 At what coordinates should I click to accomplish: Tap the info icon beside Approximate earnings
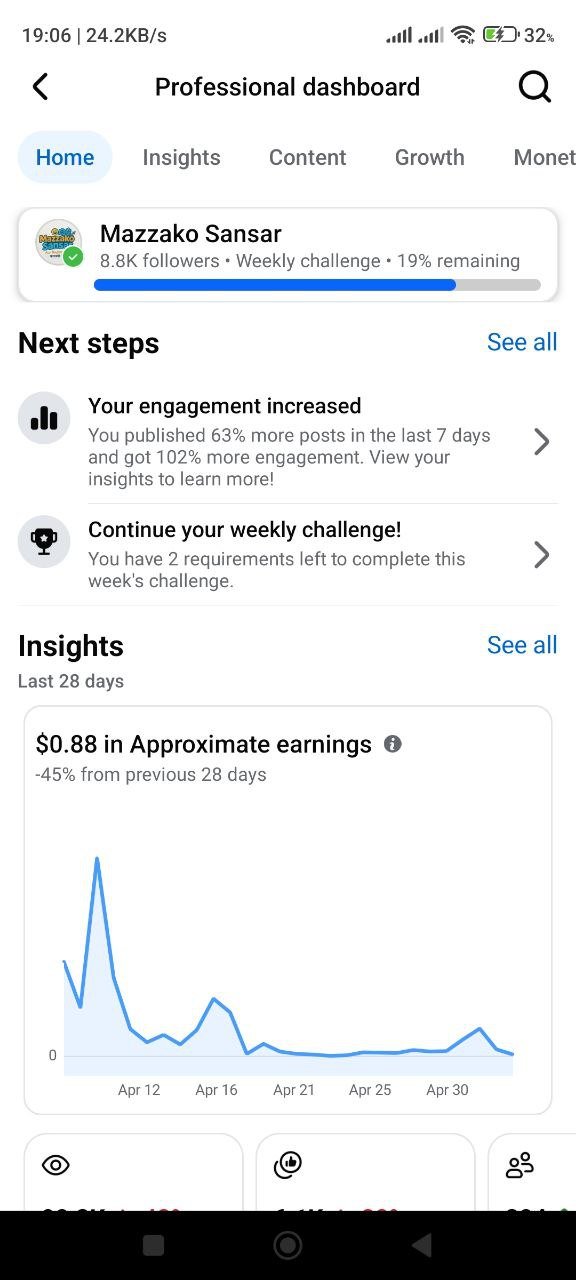point(393,744)
